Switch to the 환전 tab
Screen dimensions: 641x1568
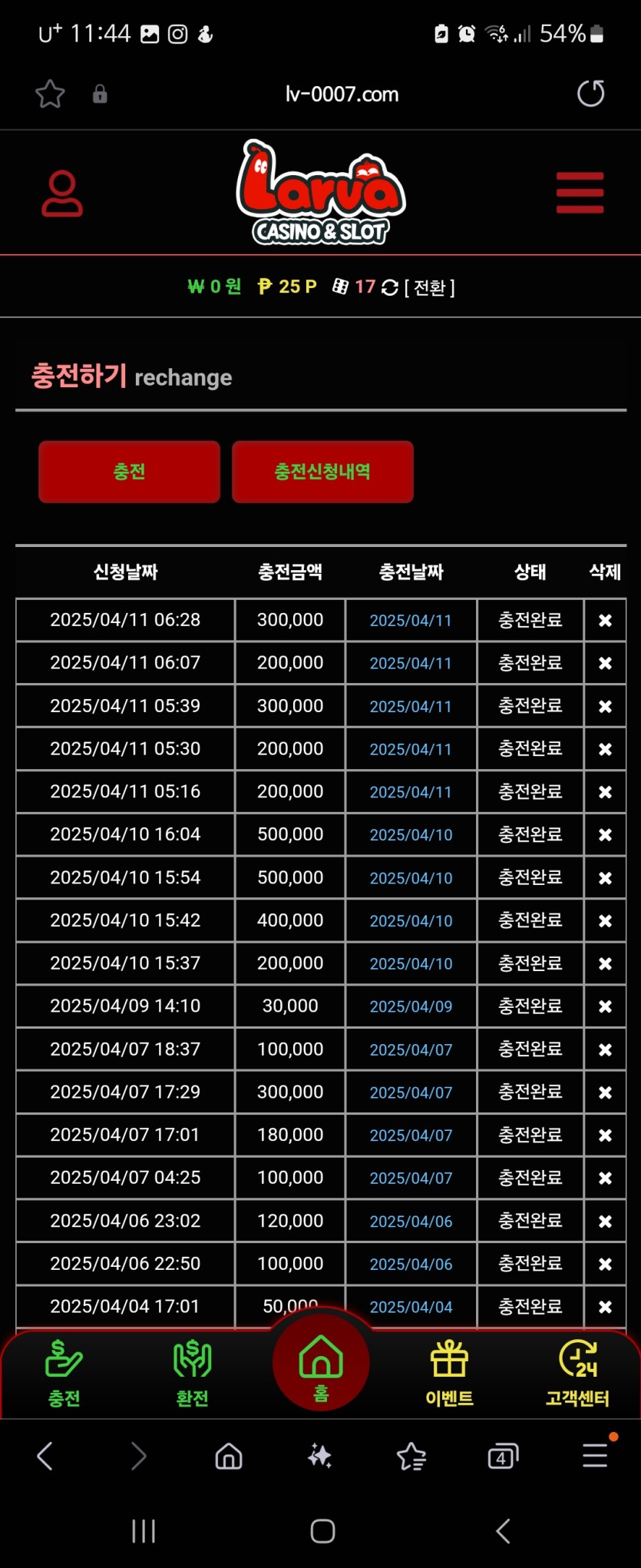click(x=192, y=1374)
